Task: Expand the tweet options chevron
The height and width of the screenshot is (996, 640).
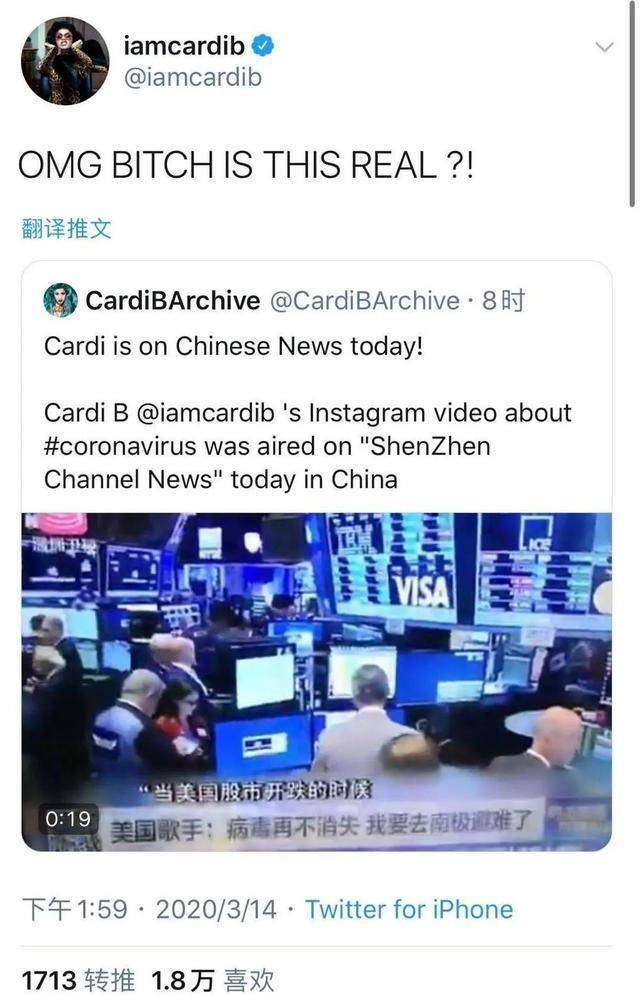Action: tap(604, 47)
